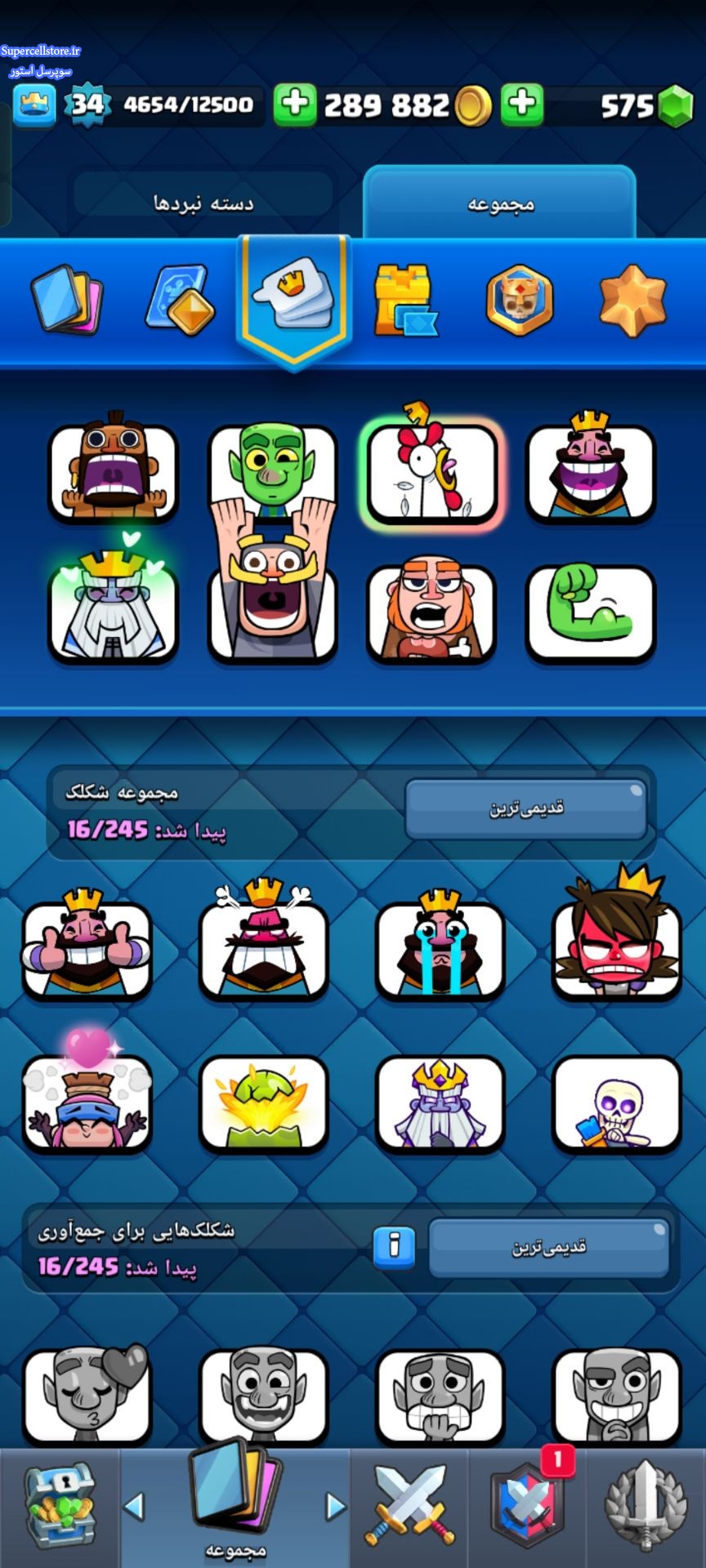Screen dimensions: 706x1568
Task: Open the magic items card tab
Action: coord(180,301)
